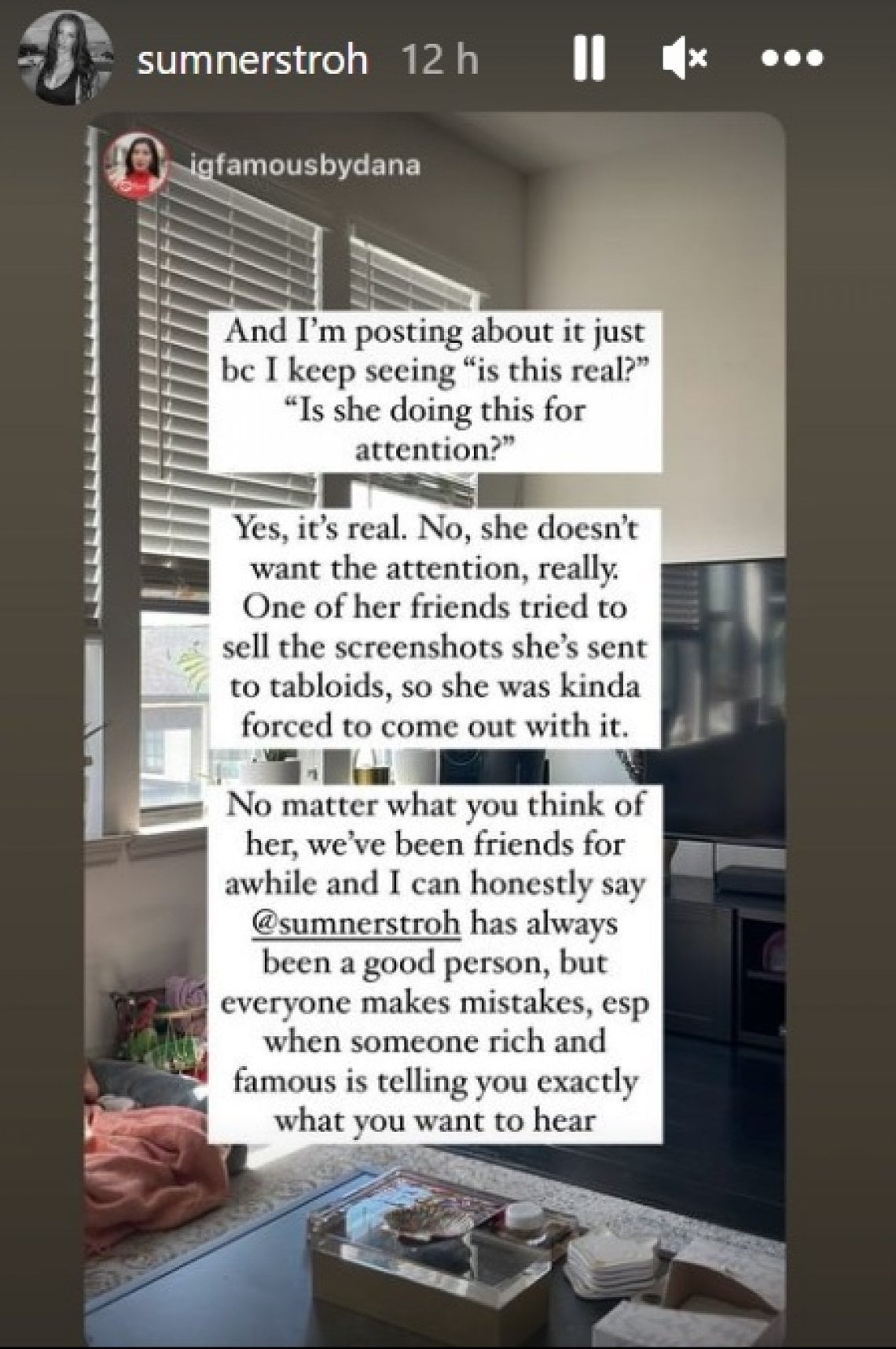
Task: Unmute the story sound
Action: (x=685, y=60)
